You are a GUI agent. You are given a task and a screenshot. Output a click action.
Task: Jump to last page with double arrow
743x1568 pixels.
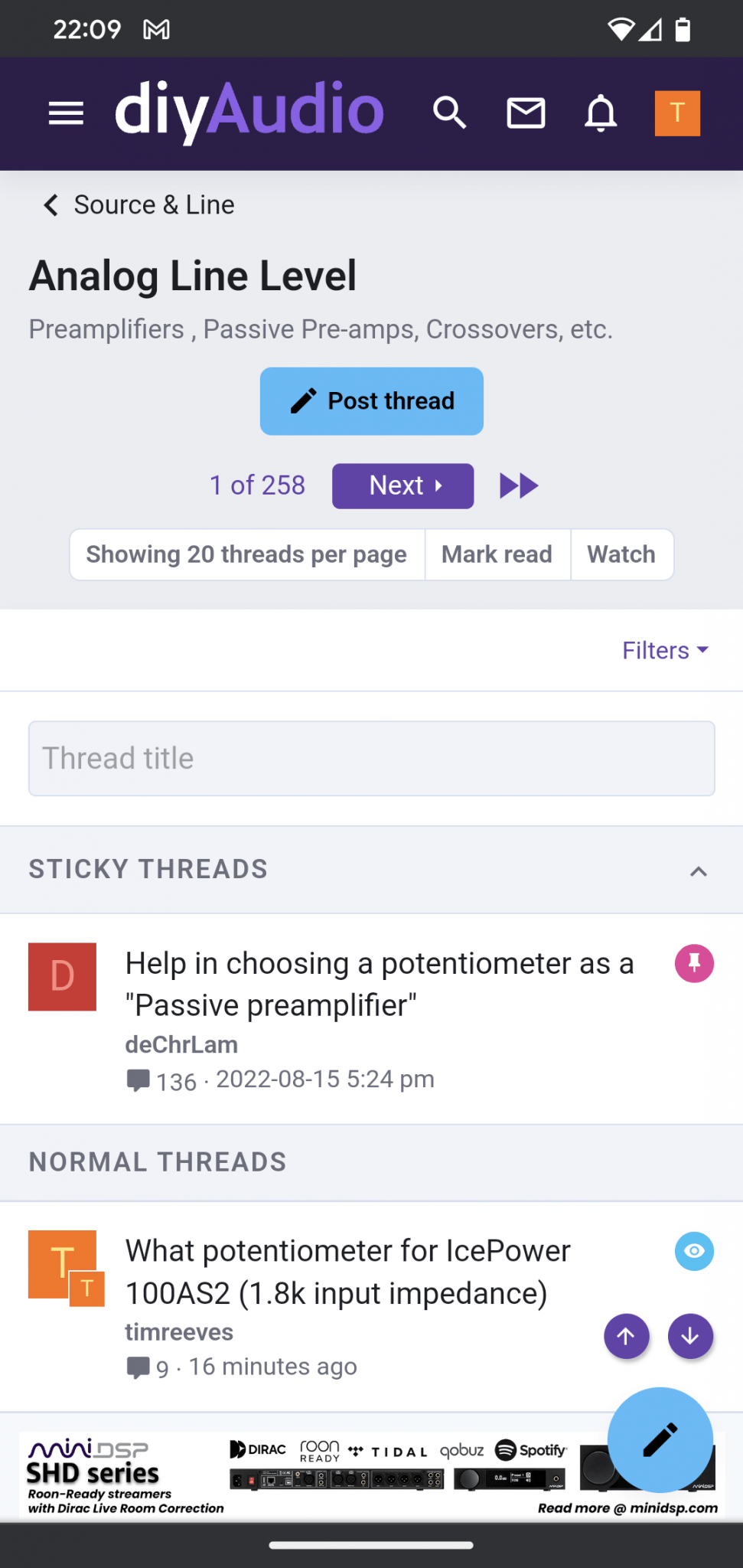tap(519, 485)
